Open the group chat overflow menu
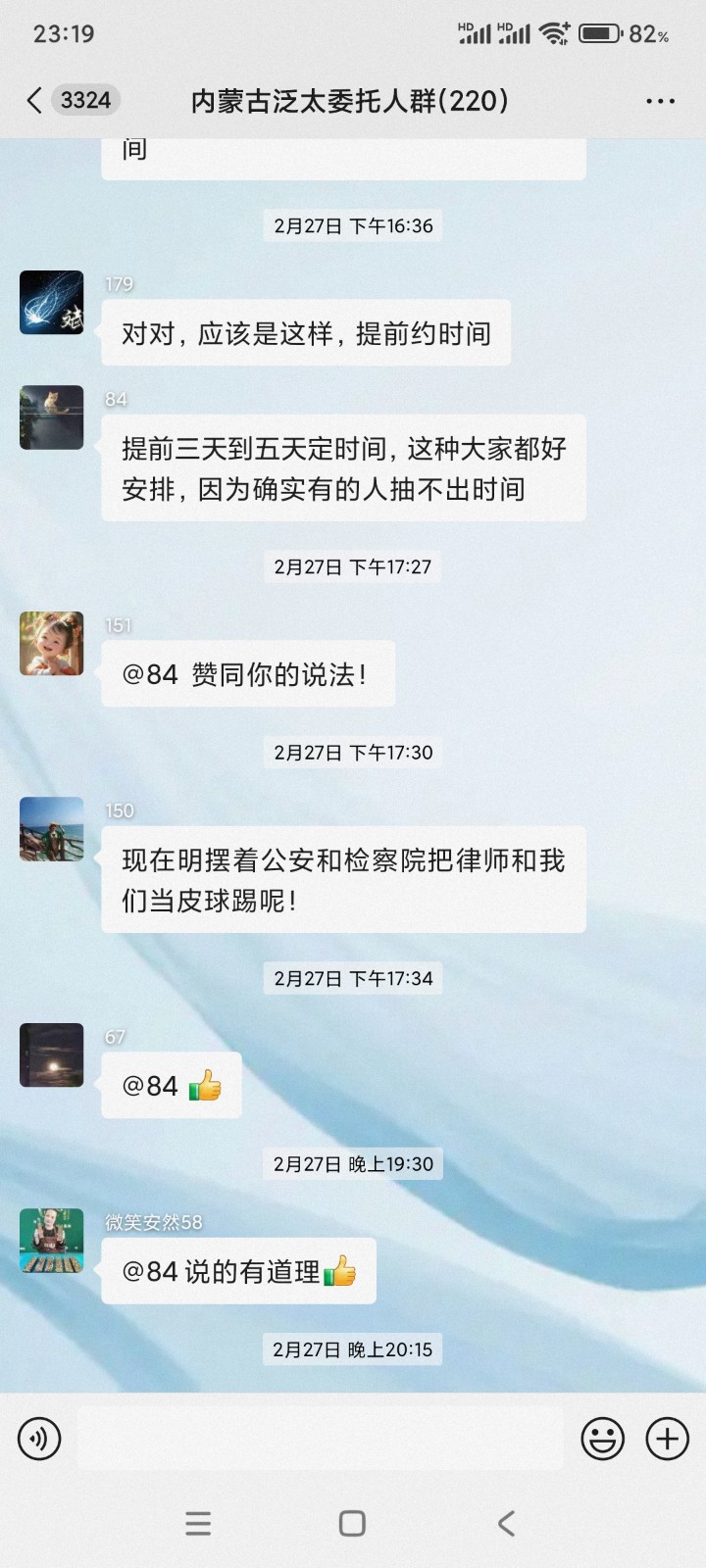Viewport: 706px width, 1568px height. click(660, 101)
